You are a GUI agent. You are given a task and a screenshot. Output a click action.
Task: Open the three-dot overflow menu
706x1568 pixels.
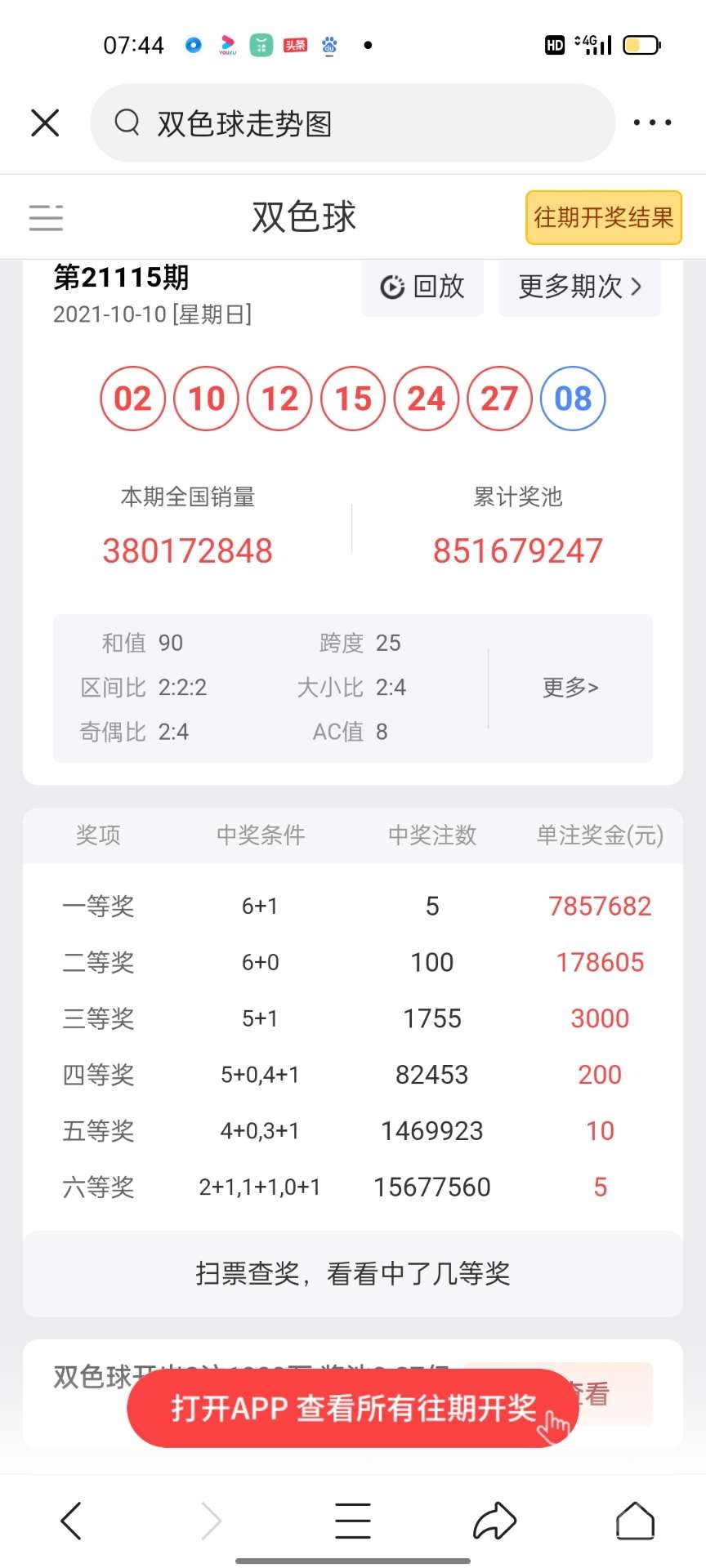pyautogui.click(x=652, y=123)
